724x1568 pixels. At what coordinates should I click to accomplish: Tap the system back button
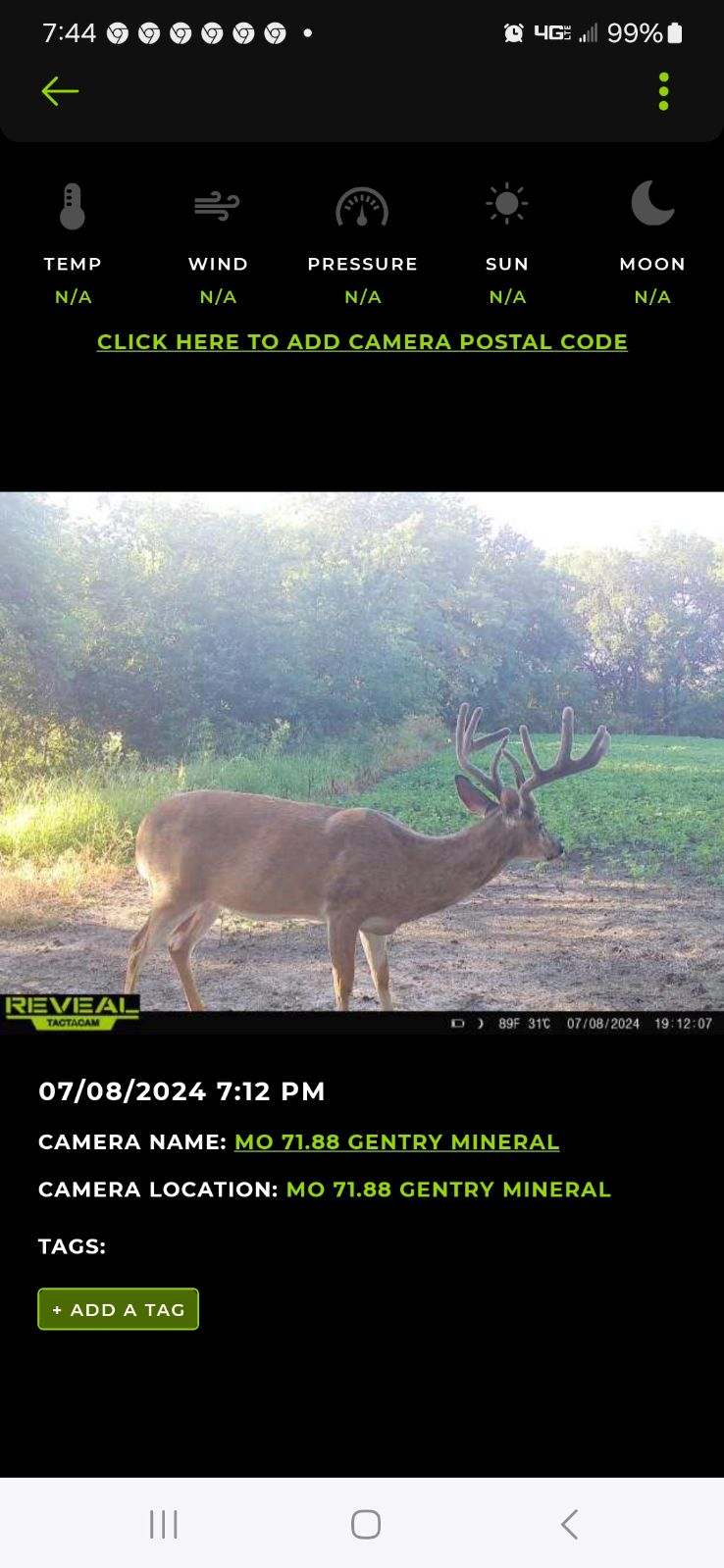click(569, 1524)
